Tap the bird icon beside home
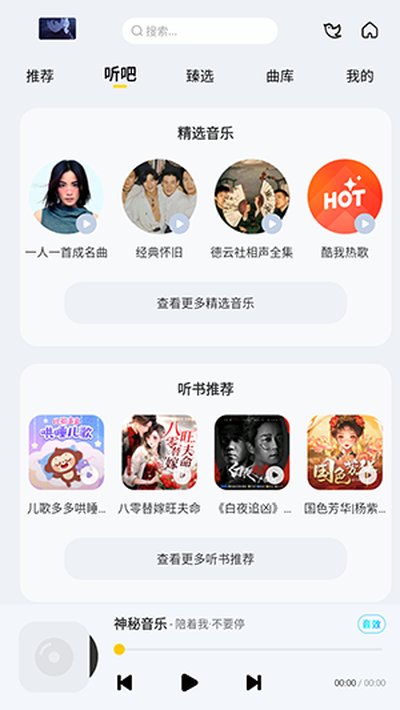The image size is (400, 710). point(333,31)
